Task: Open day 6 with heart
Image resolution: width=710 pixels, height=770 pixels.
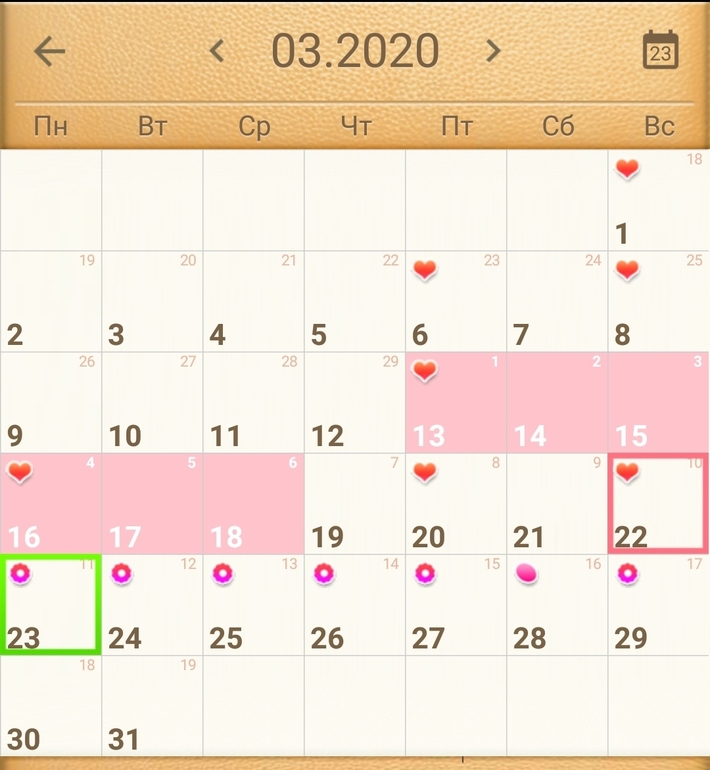Action: tap(455, 301)
